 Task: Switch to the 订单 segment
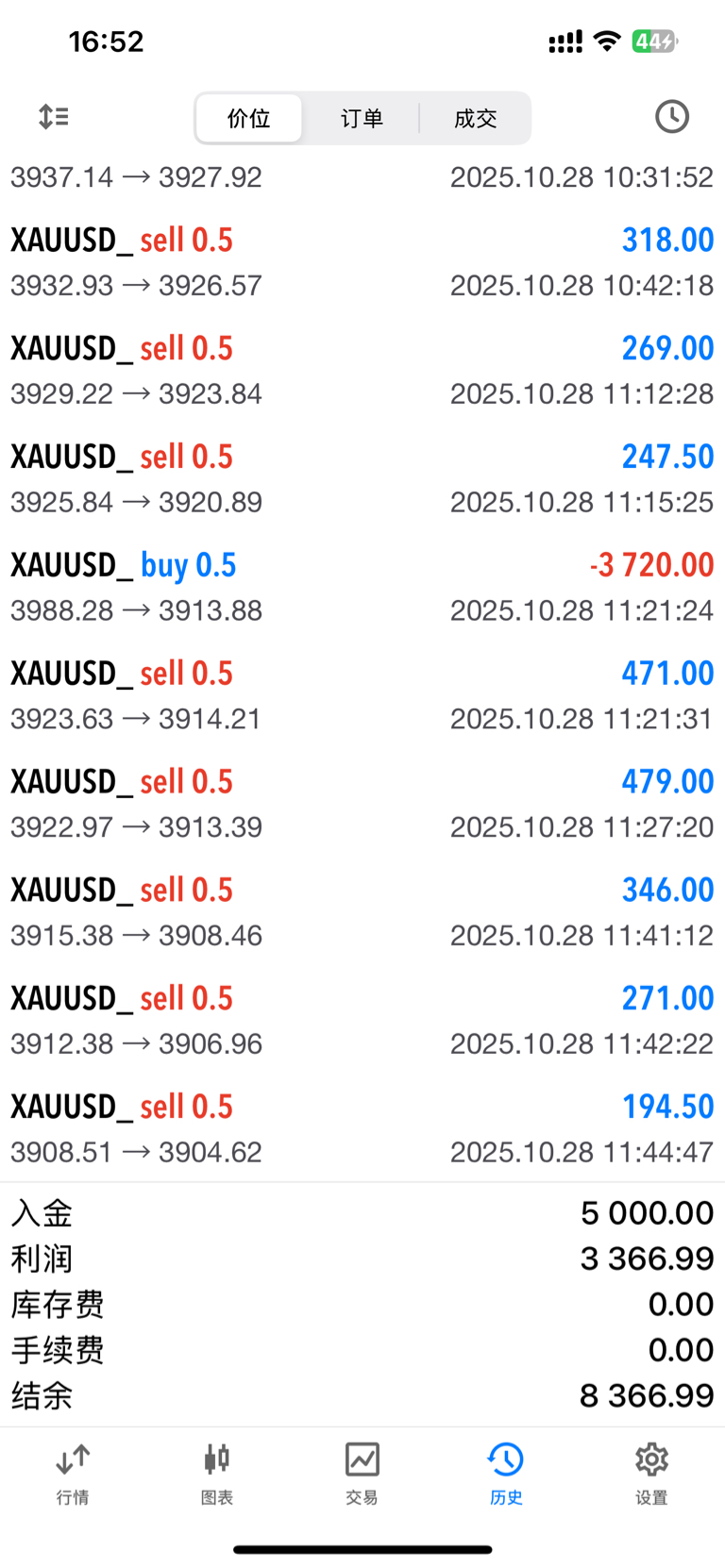[x=362, y=118]
